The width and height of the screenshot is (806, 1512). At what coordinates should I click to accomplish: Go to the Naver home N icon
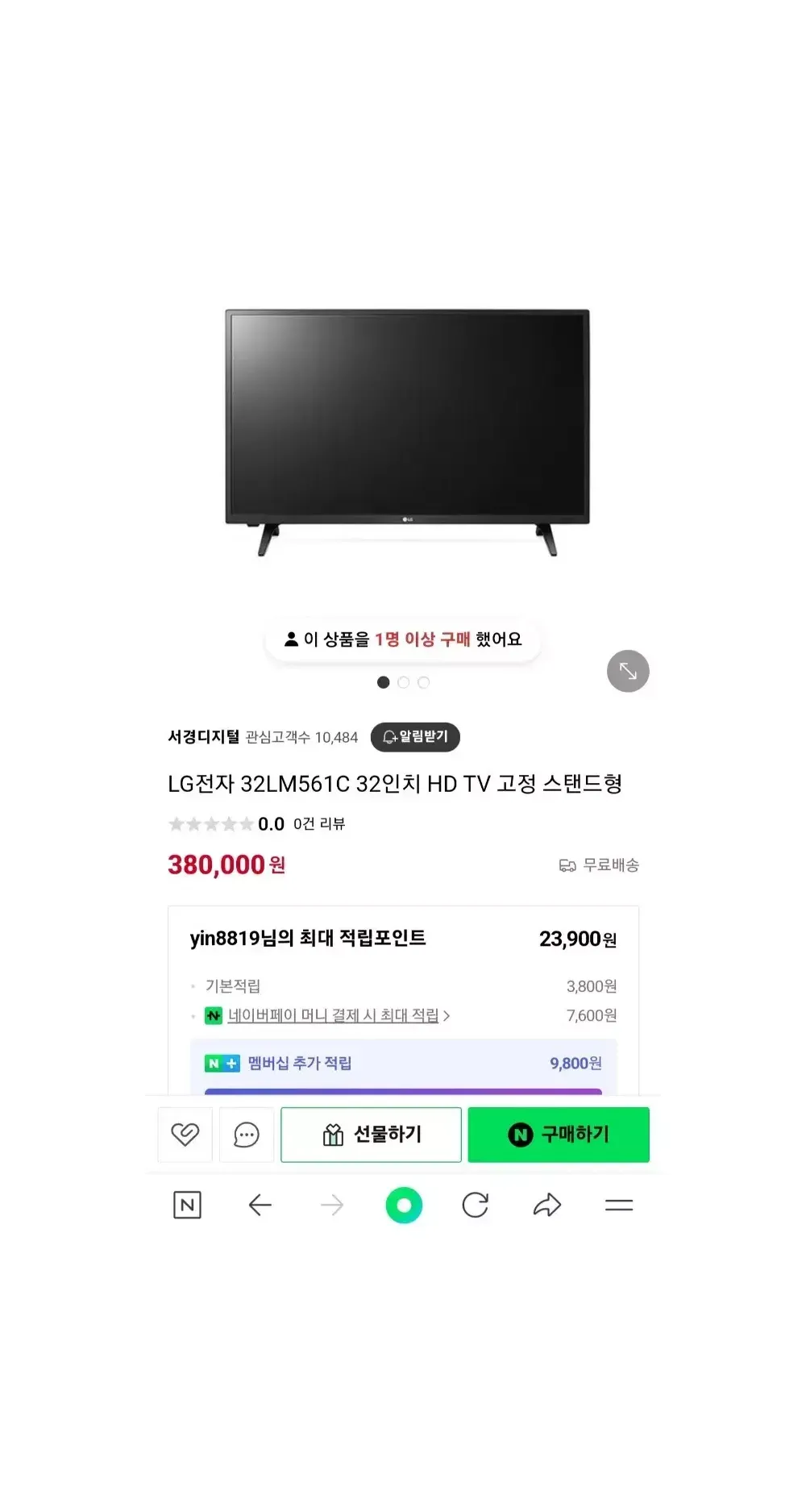187,1206
